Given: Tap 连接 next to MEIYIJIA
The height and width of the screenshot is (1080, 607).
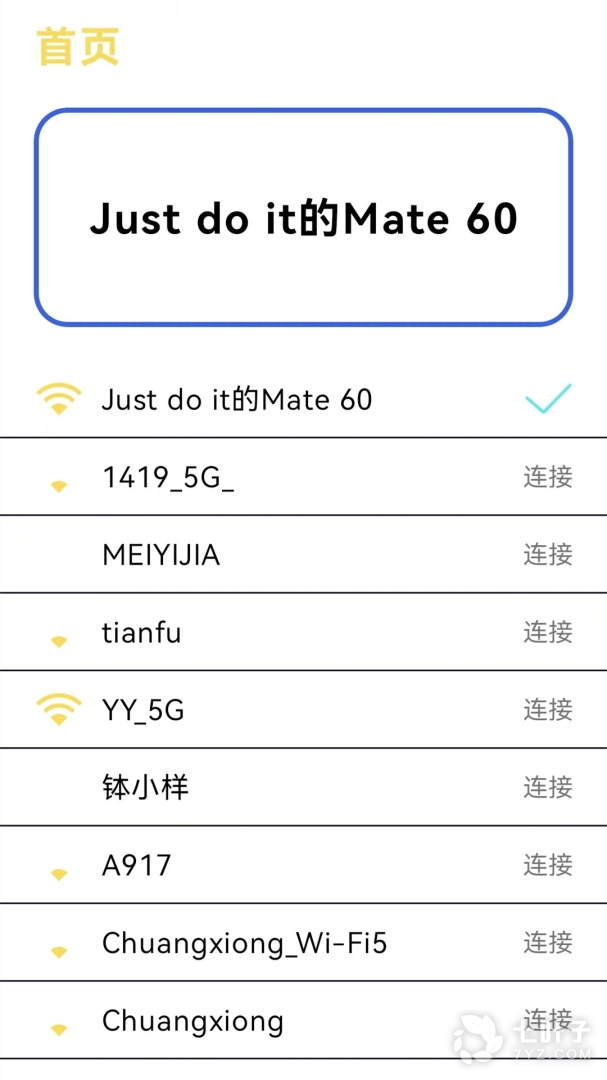Looking at the screenshot, I should [547, 554].
